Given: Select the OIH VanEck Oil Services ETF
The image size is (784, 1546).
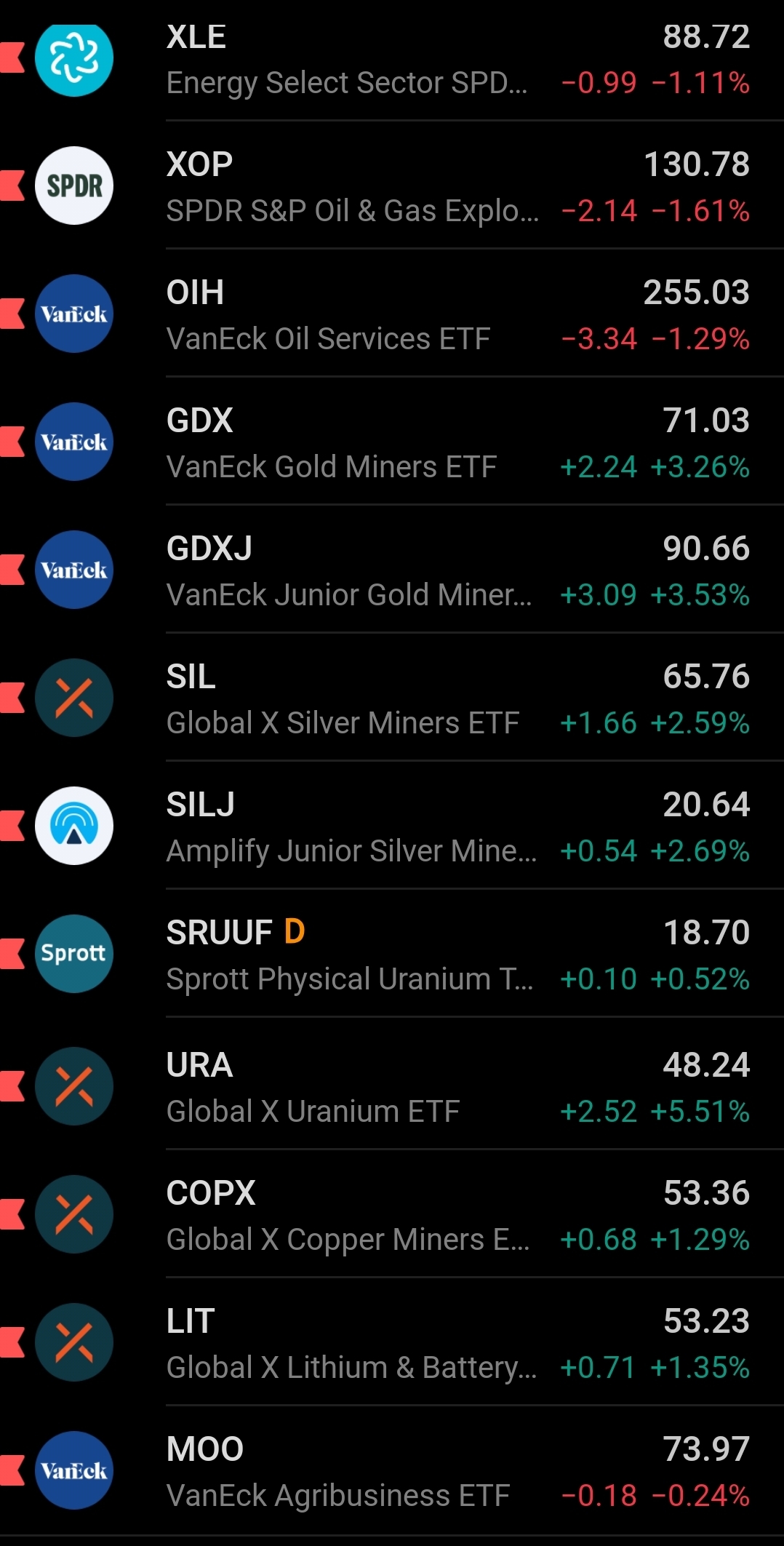Looking at the screenshot, I should pyautogui.click(x=392, y=314).
